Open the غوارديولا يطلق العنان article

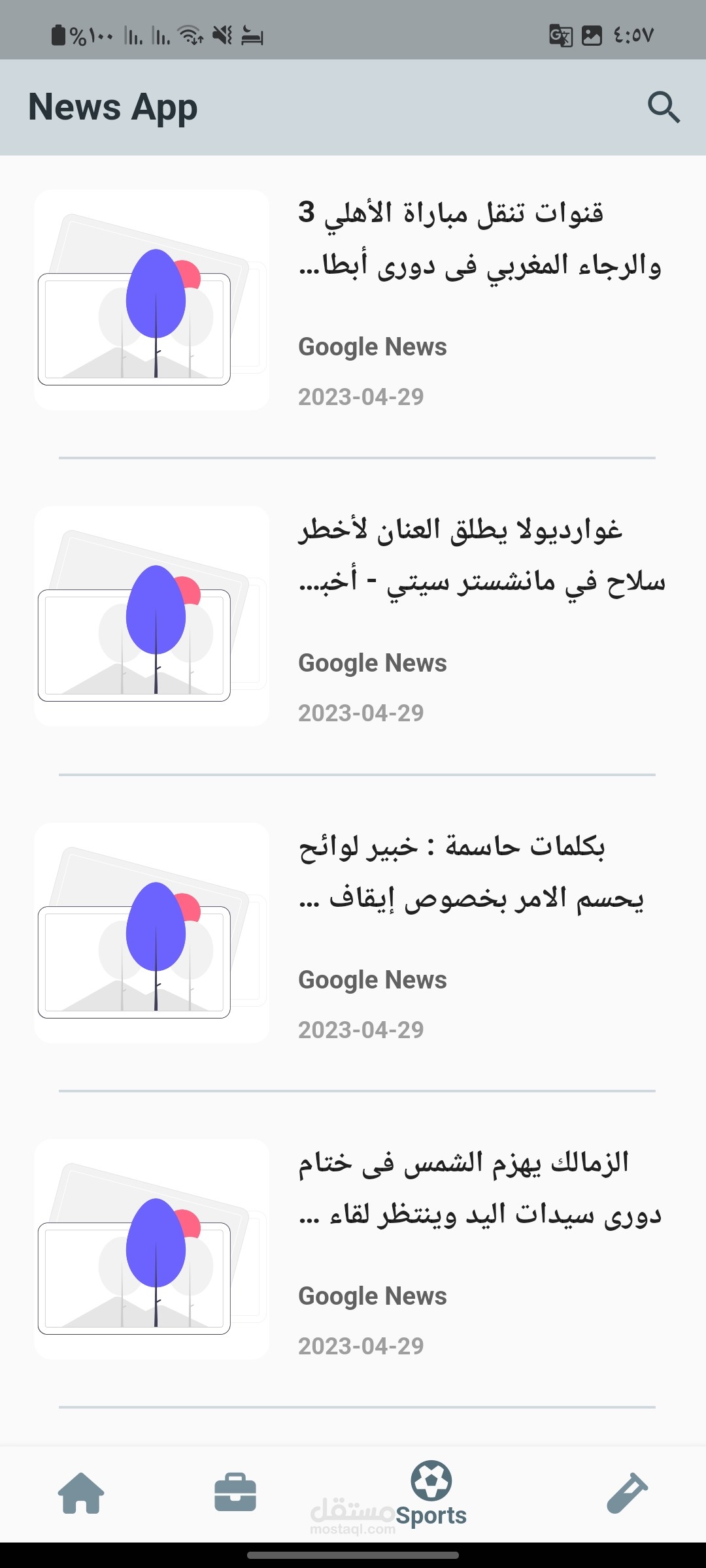[480, 555]
